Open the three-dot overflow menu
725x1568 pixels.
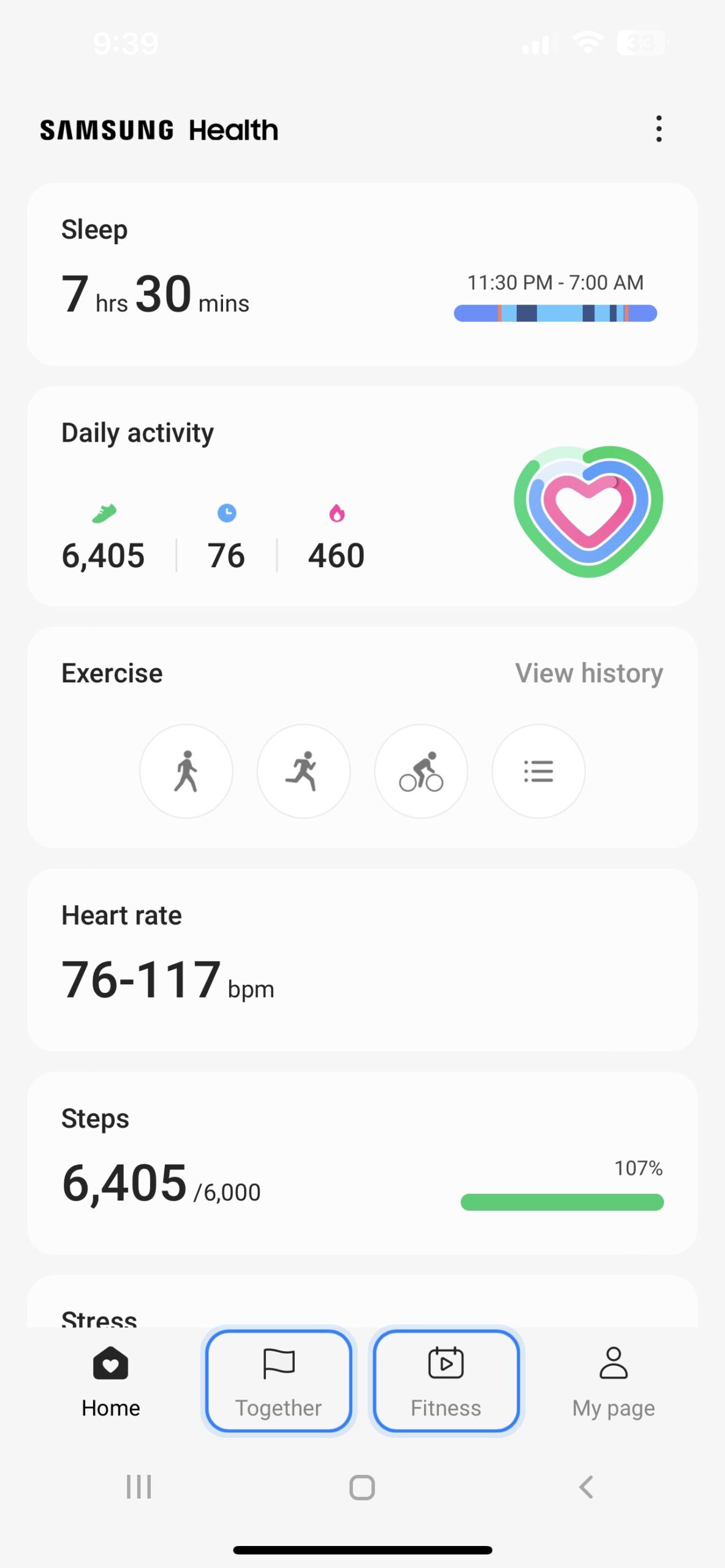[658, 129]
